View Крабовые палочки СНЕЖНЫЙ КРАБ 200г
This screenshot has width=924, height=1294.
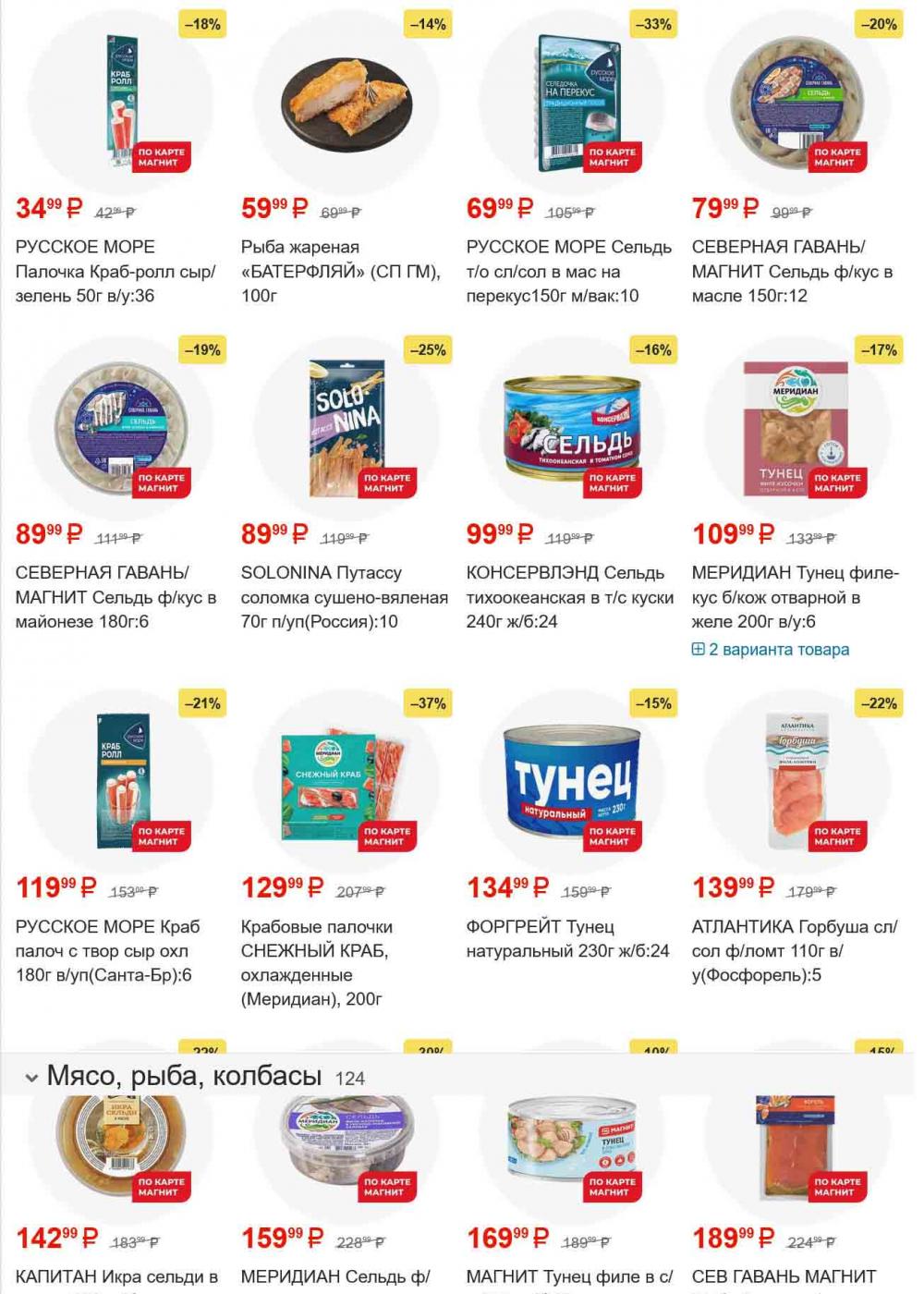tap(317, 962)
